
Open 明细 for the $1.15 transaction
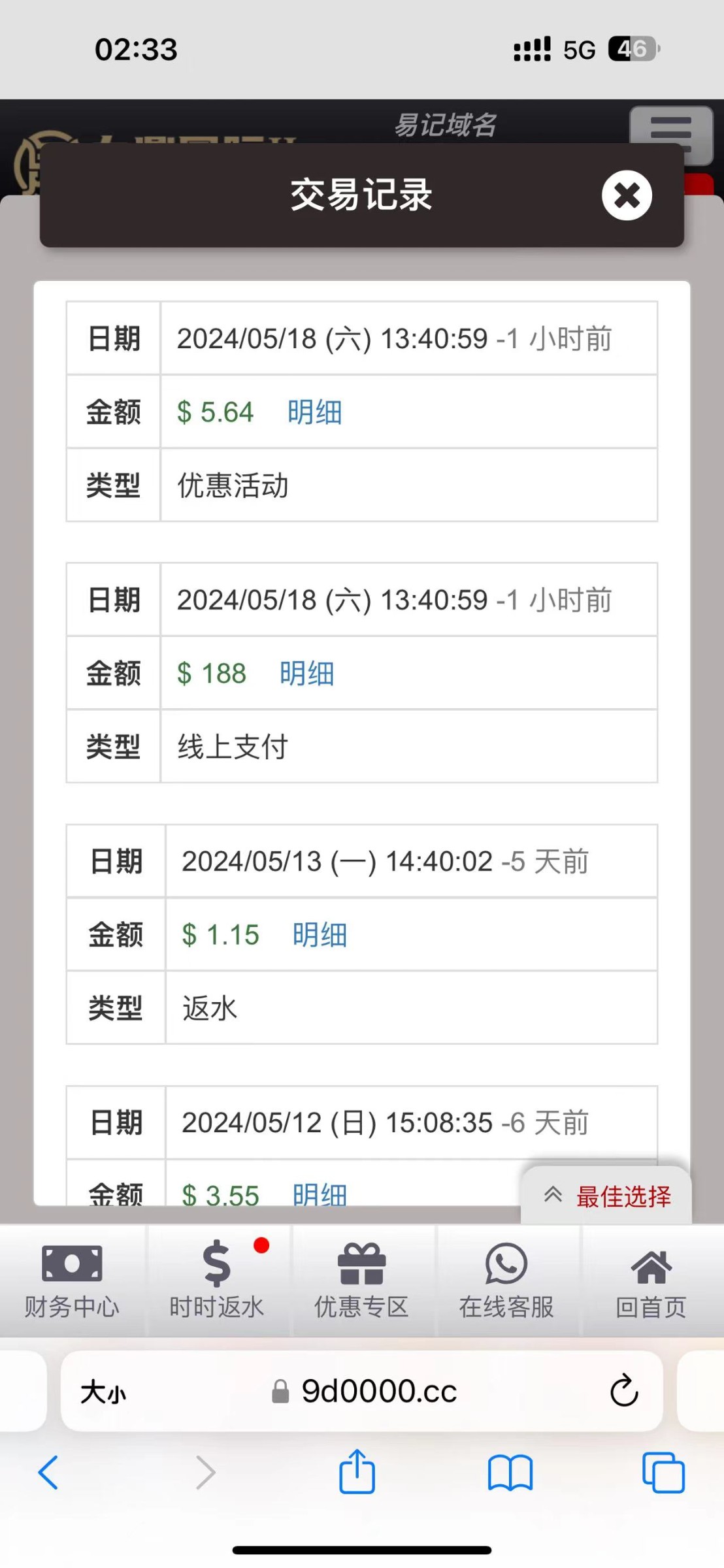click(320, 935)
